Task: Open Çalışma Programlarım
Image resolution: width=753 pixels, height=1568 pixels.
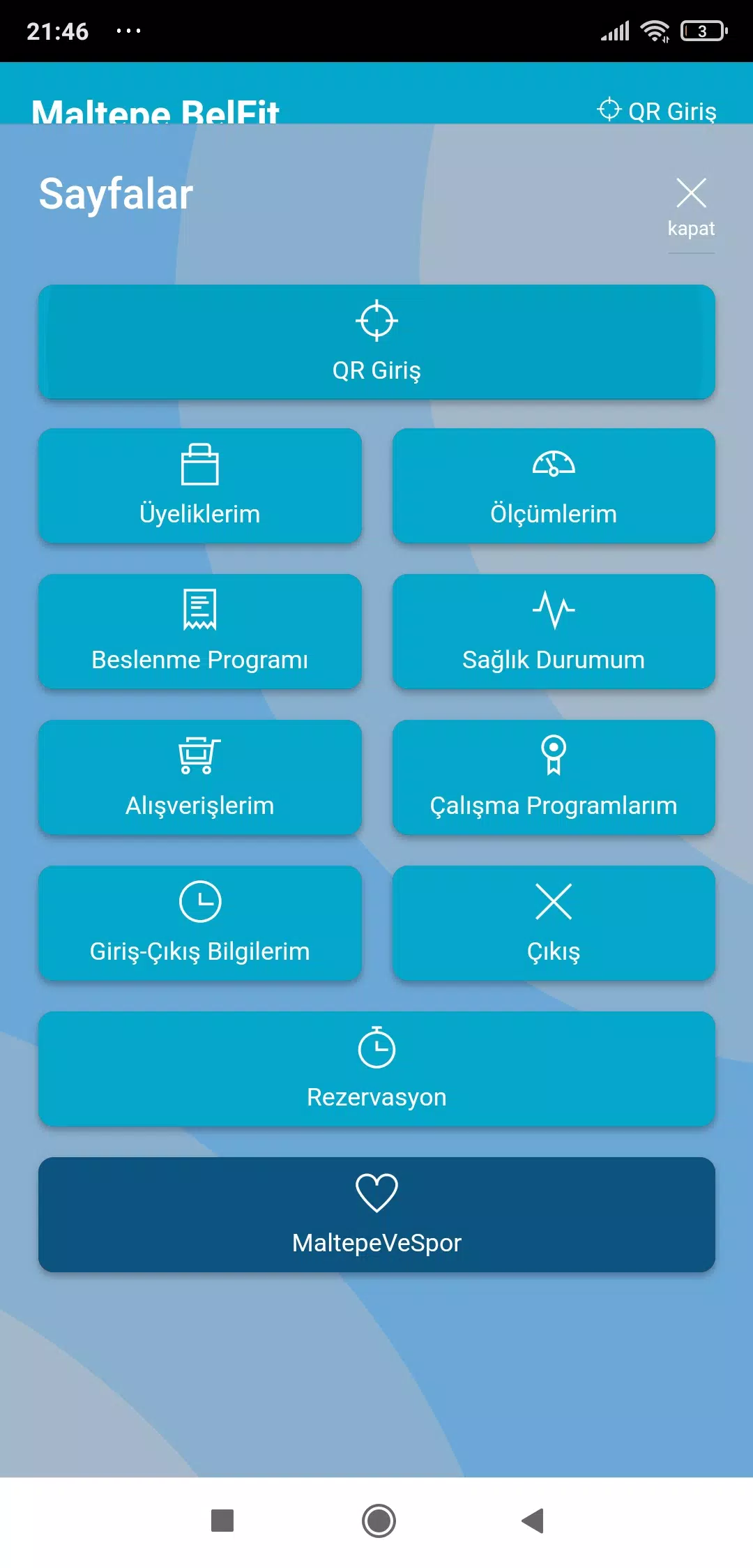Action: tap(554, 778)
